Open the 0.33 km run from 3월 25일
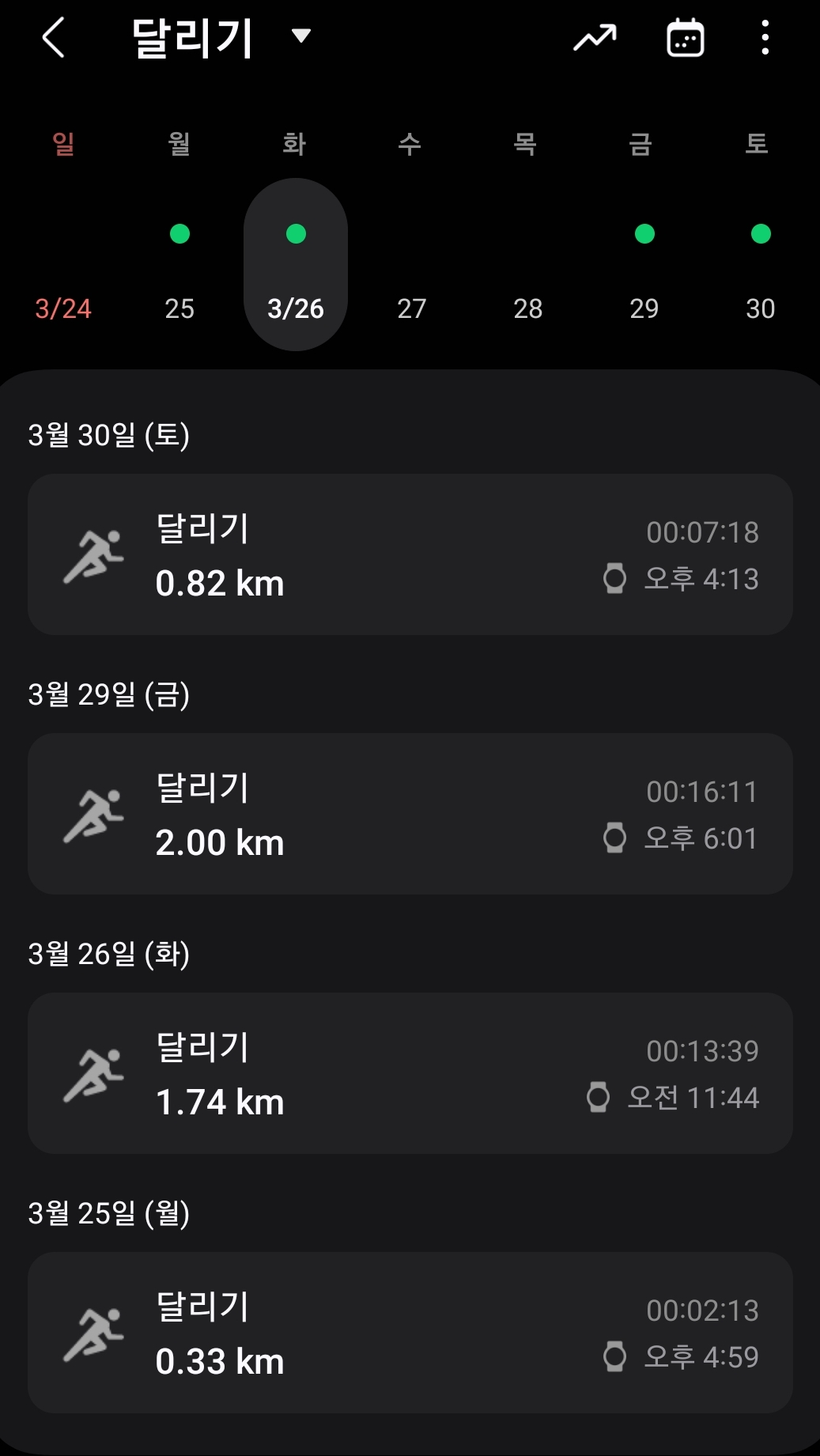This screenshot has height=1456, width=820. click(410, 1333)
